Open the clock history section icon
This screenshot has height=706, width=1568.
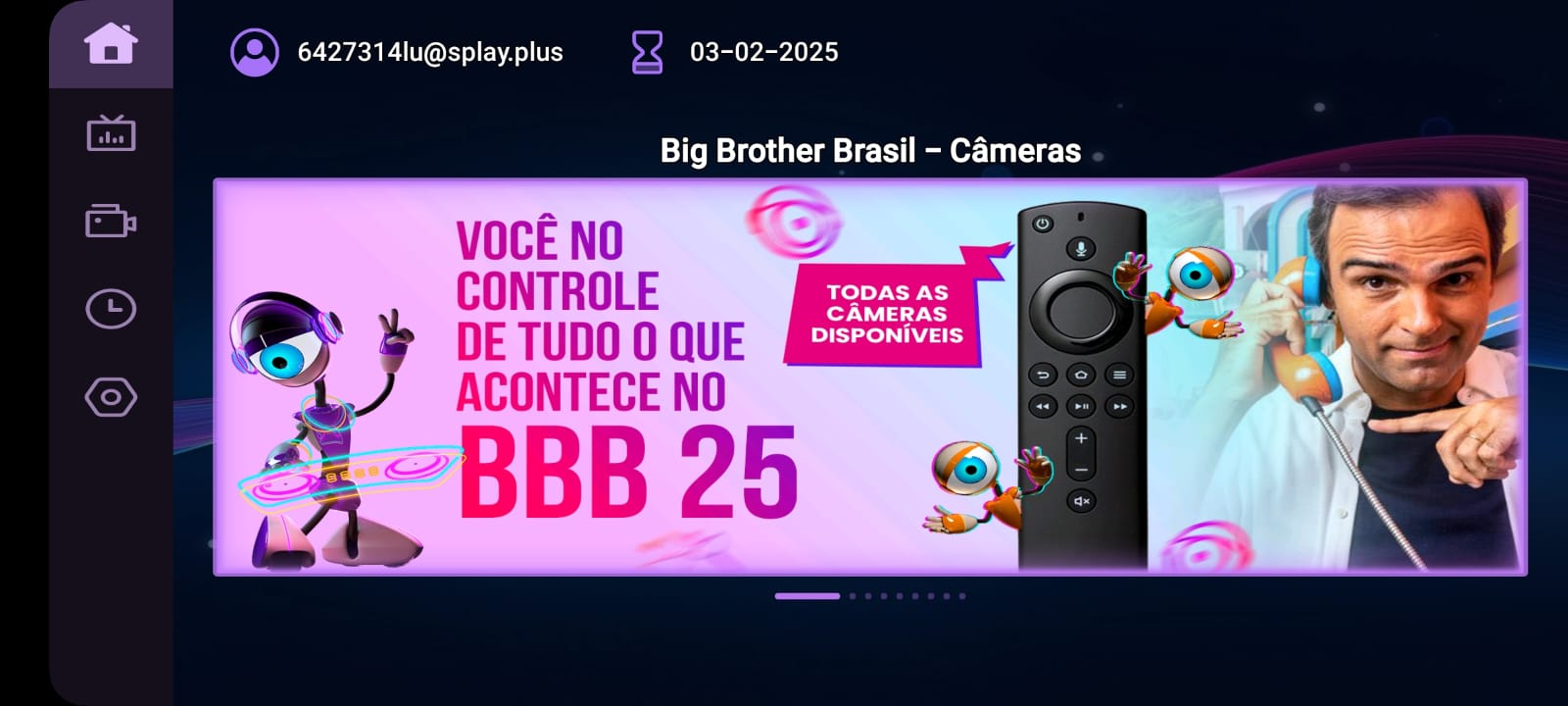pyautogui.click(x=111, y=309)
